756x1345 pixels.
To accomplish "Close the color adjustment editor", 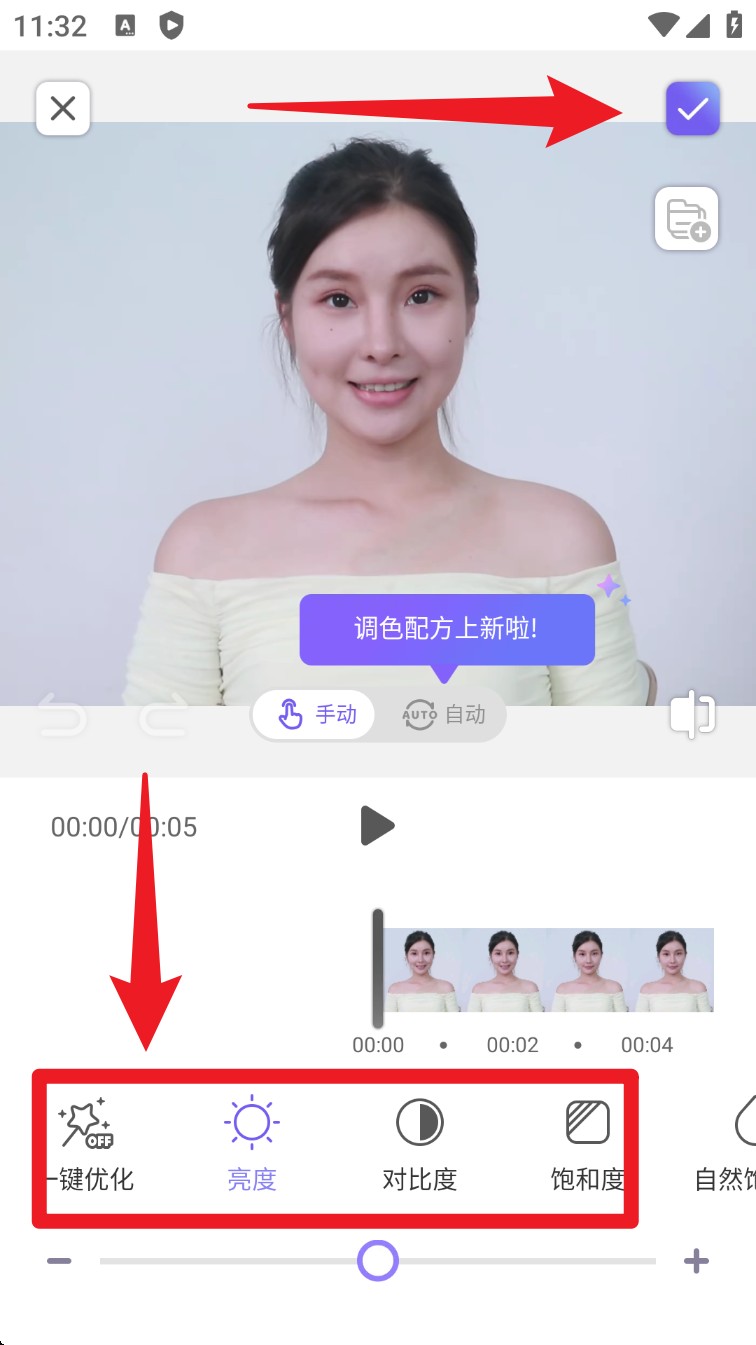I will pyautogui.click(x=63, y=108).
